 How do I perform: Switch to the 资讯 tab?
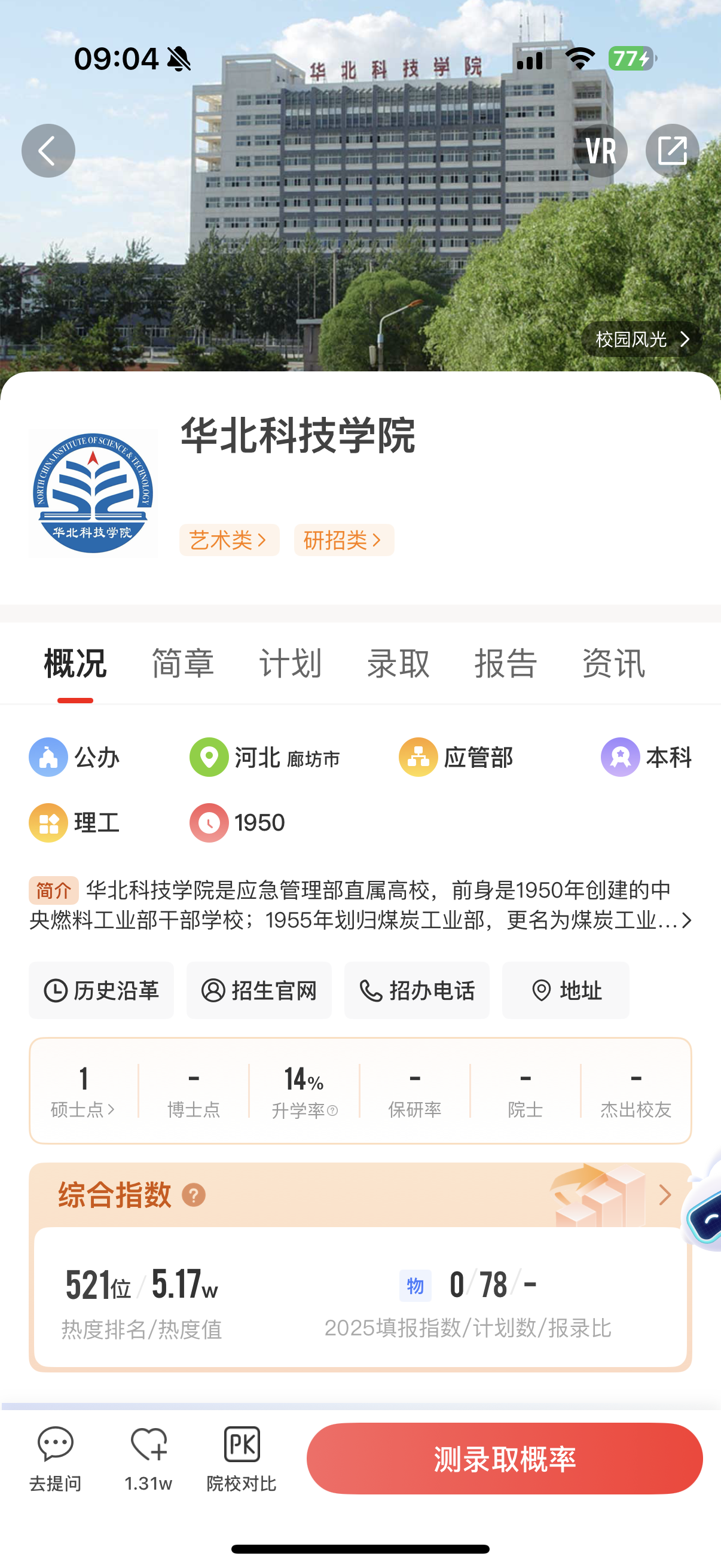pos(613,663)
